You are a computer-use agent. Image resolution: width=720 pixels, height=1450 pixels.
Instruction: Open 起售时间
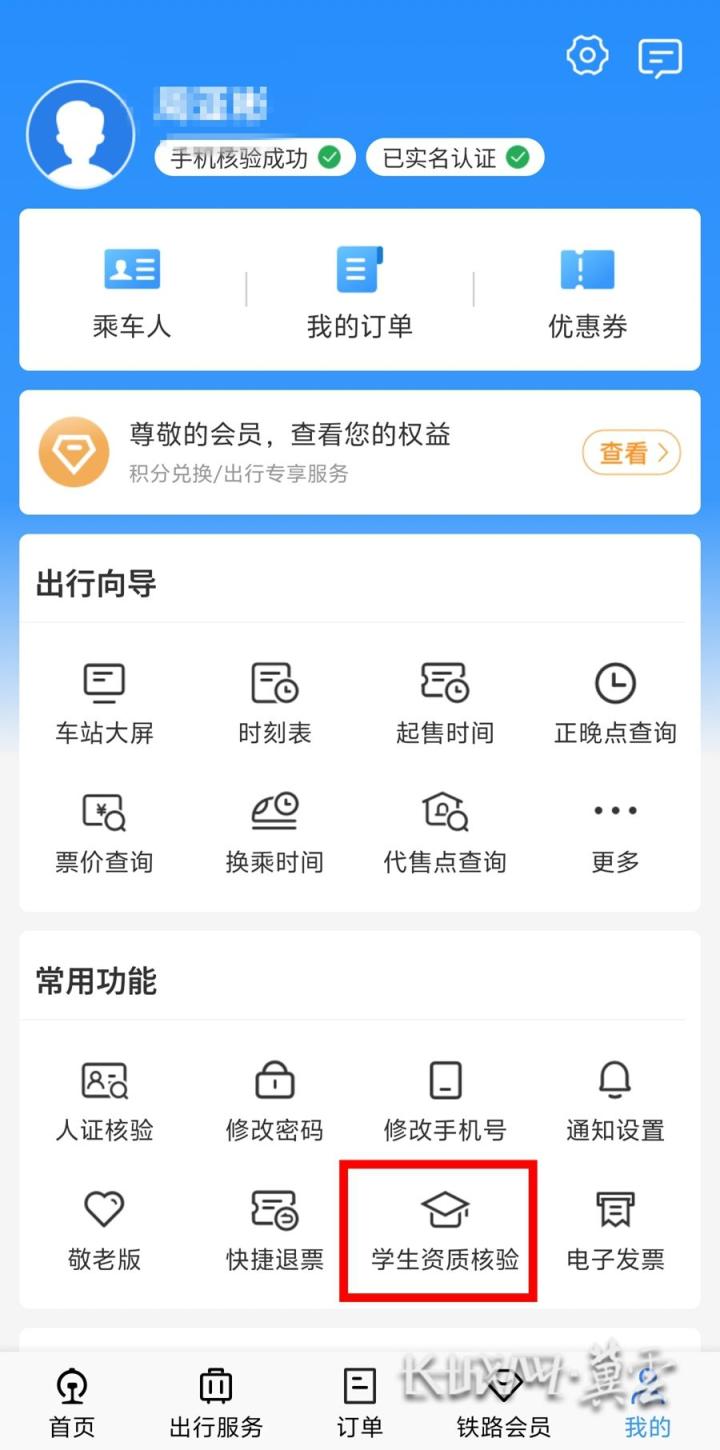point(445,704)
